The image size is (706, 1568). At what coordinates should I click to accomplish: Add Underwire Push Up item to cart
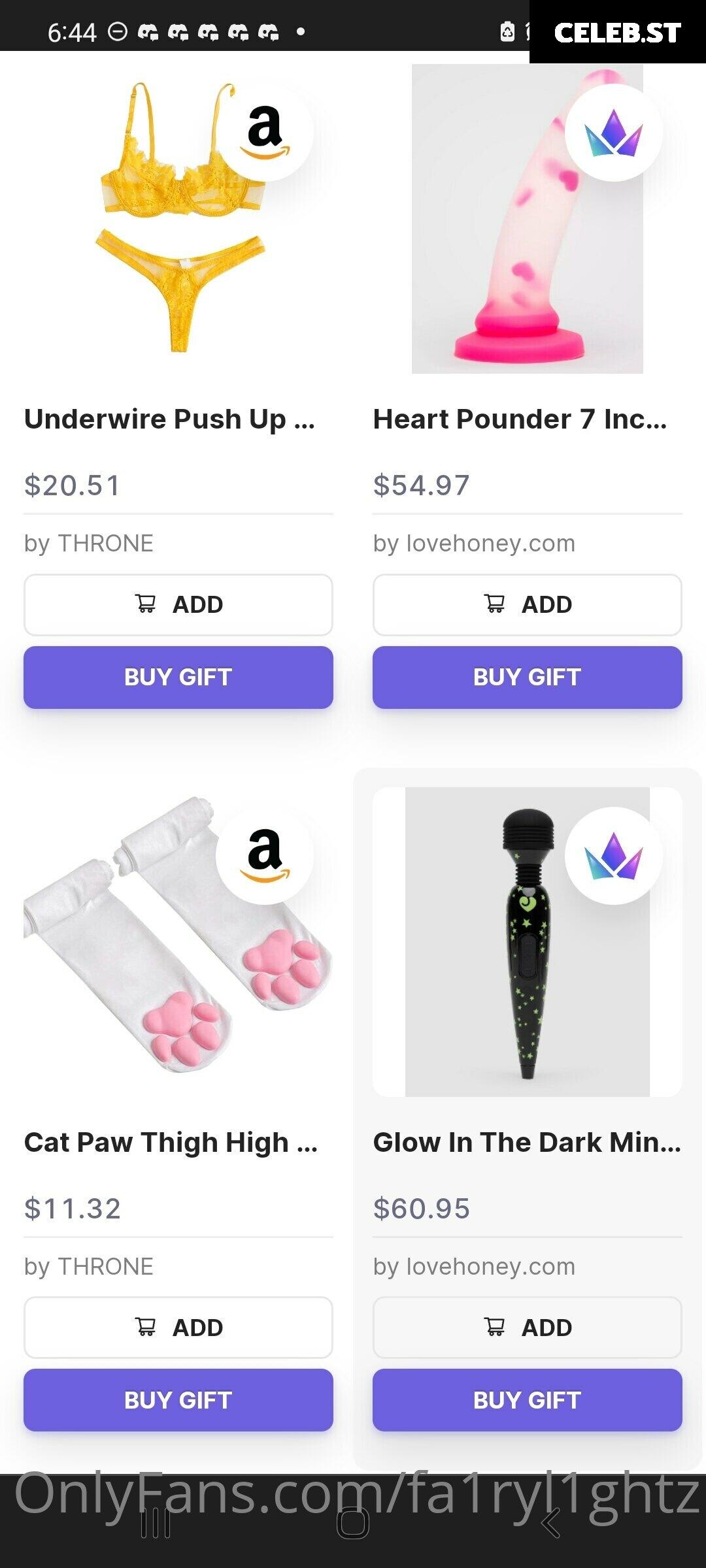click(178, 604)
